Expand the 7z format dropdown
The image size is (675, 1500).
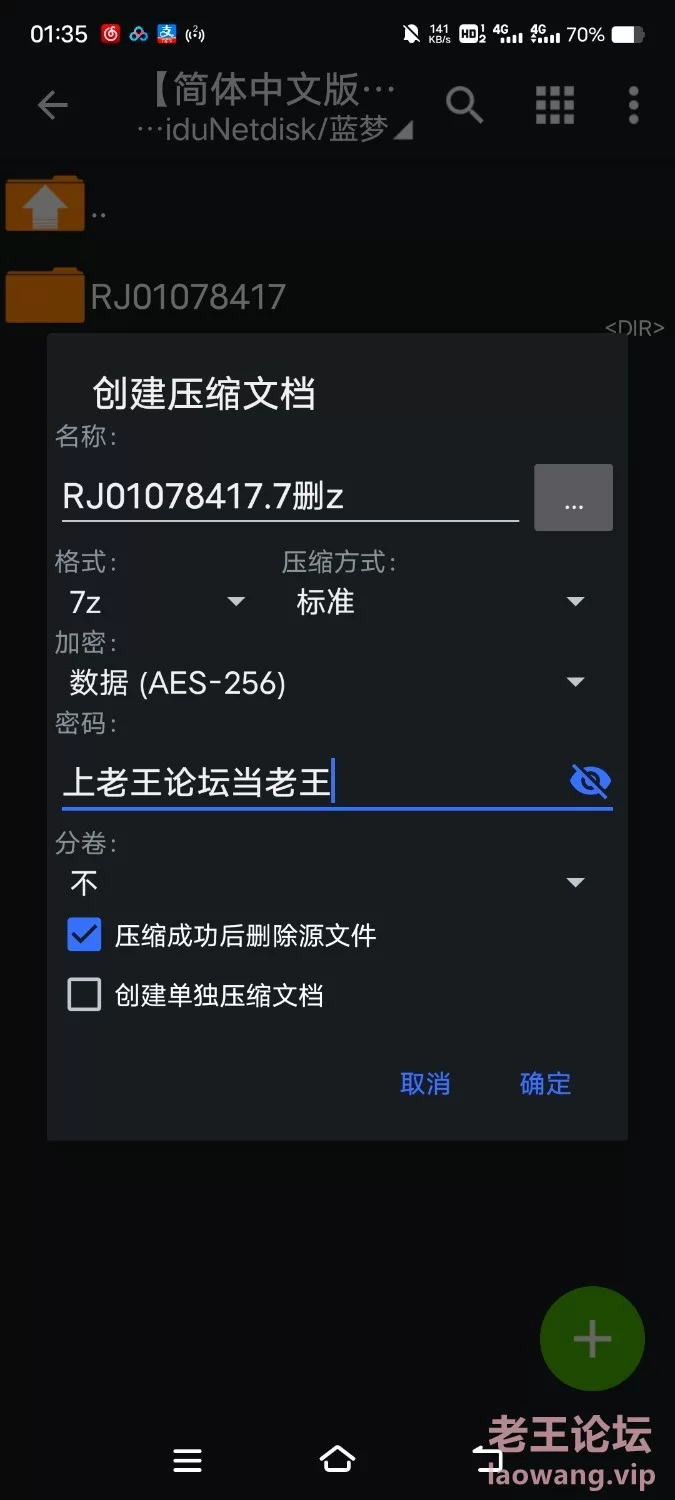pos(157,602)
